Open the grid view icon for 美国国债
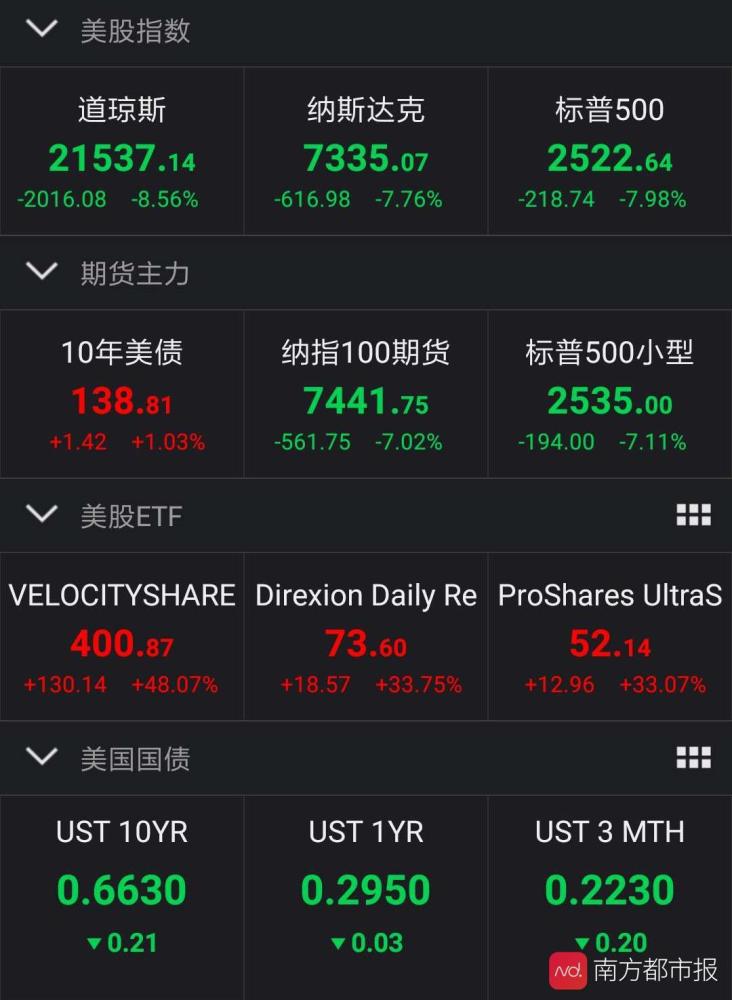 pyautogui.click(x=693, y=757)
